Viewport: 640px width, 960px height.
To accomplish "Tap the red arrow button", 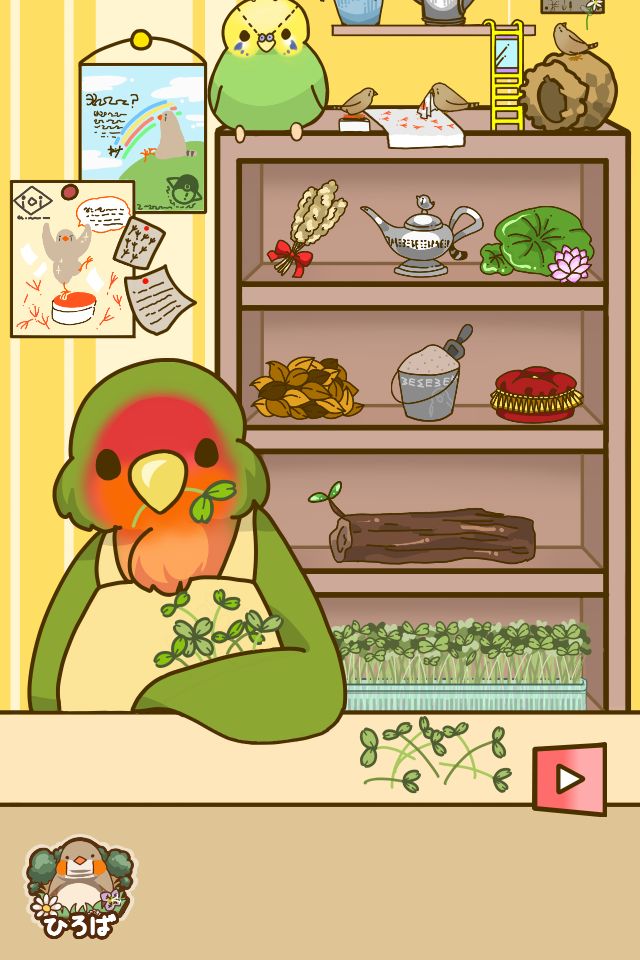I will [569, 779].
